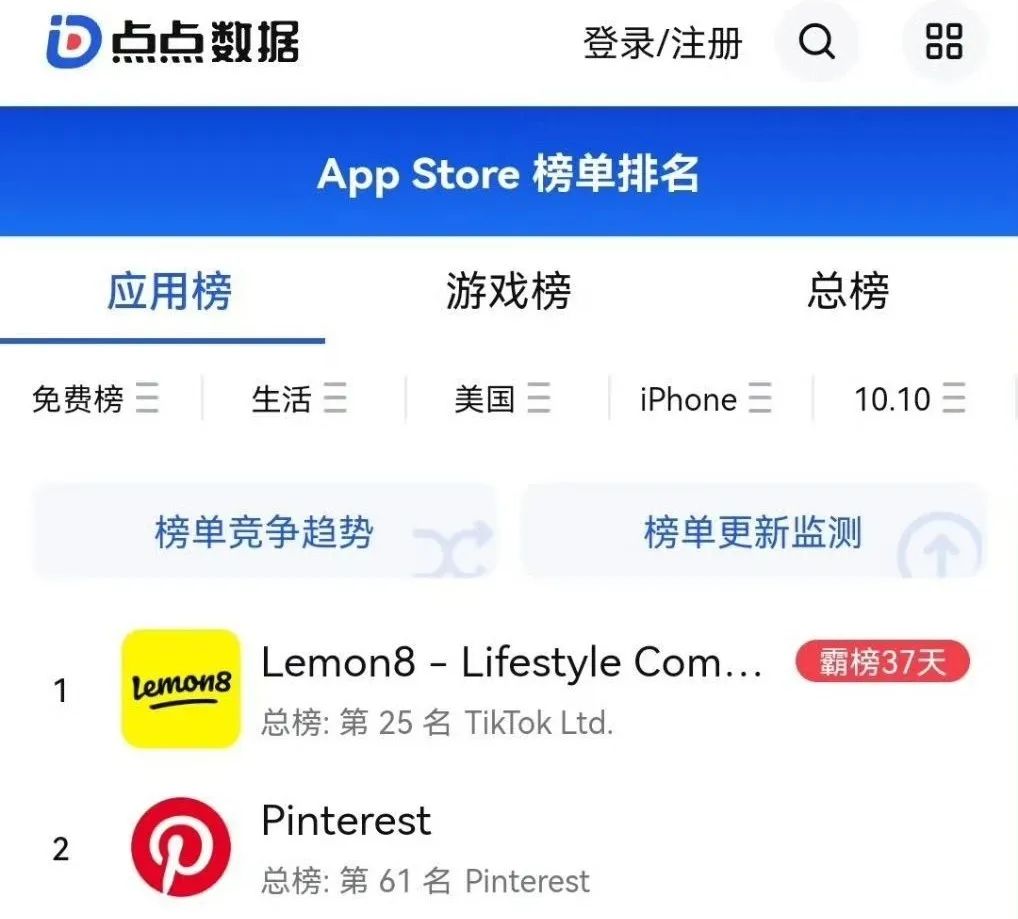Expand the 生活 category filter
The height and width of the screenshot is (919, 1018).
[x=299, y=400]
